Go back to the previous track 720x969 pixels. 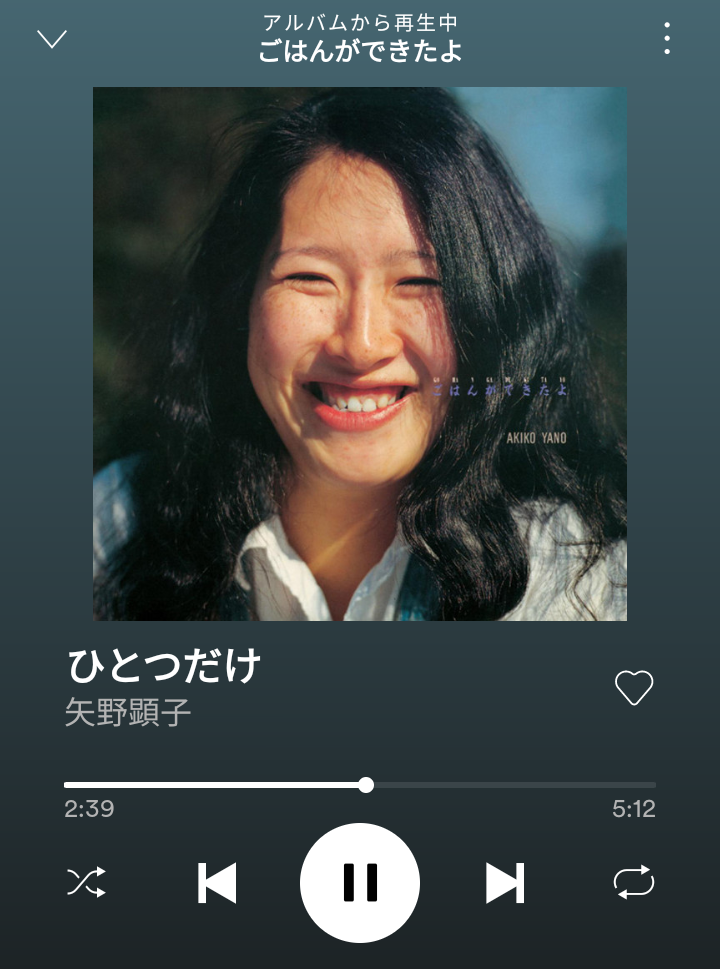pyautogui.click(x=217, y=882)
